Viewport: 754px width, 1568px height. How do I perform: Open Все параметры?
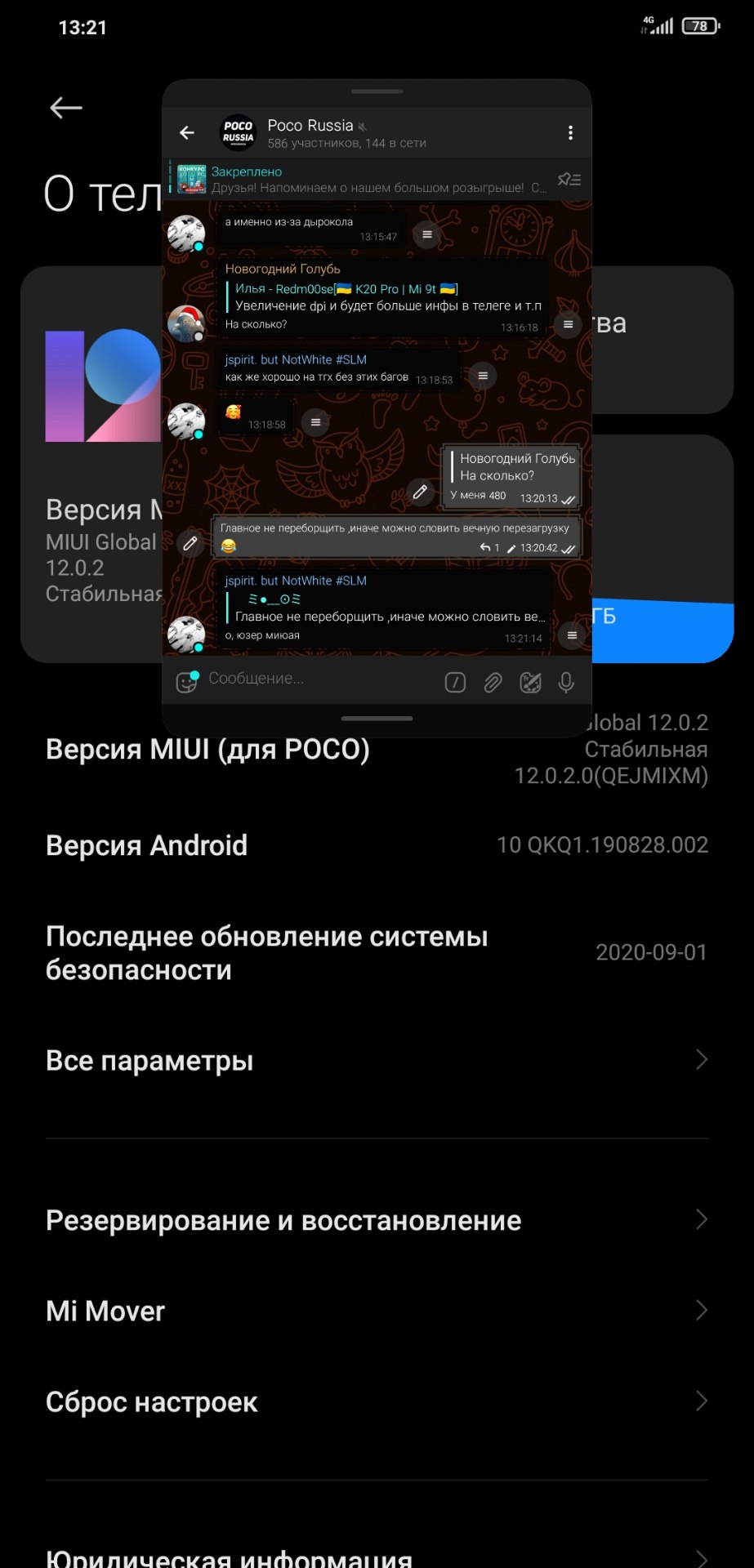click(x=376, y=1061)
